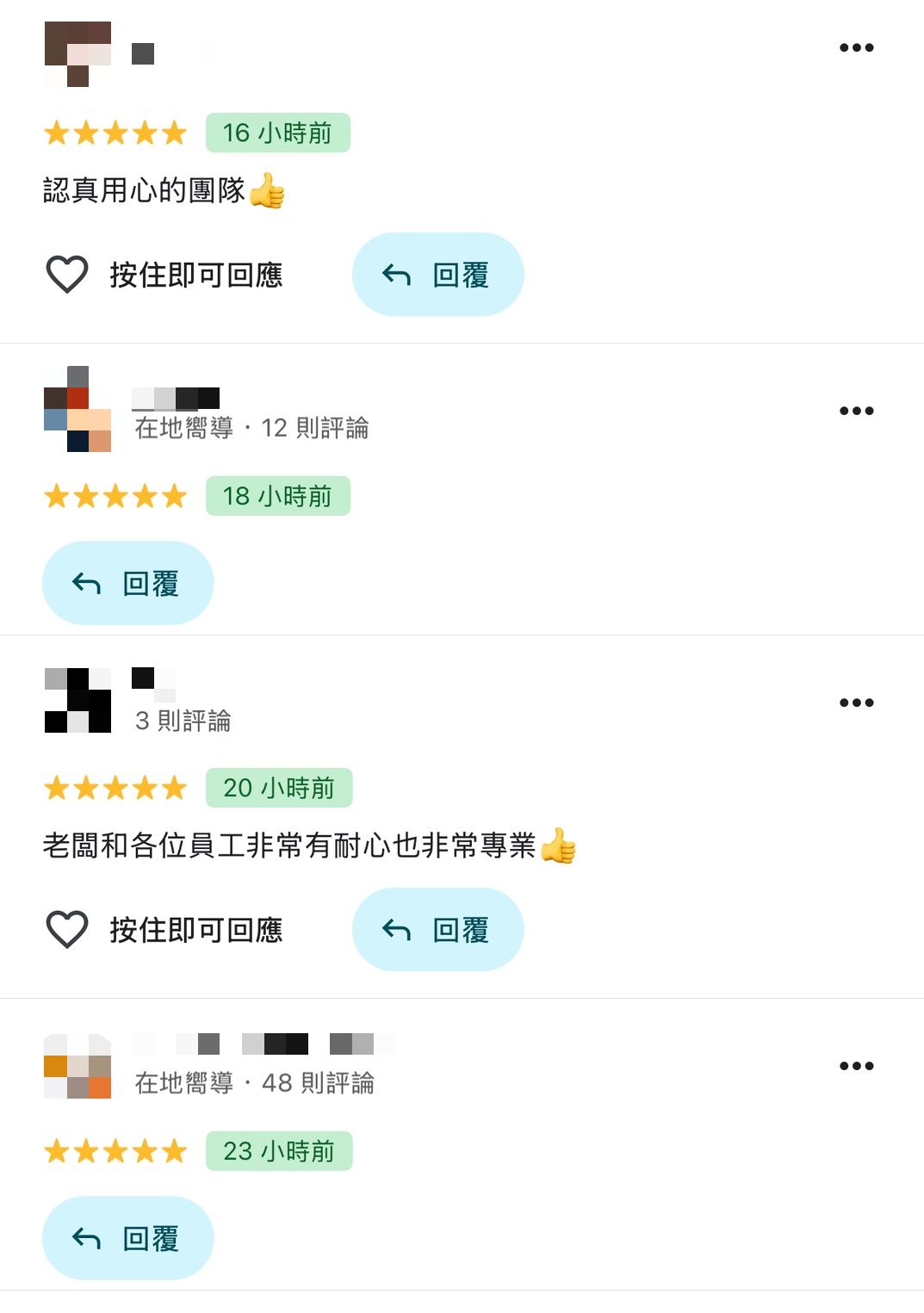Viewport: 924px width, 1313px height.
Task: Open overflow menu on the 16 小時前 review
Action: click(x=856, y=48)
